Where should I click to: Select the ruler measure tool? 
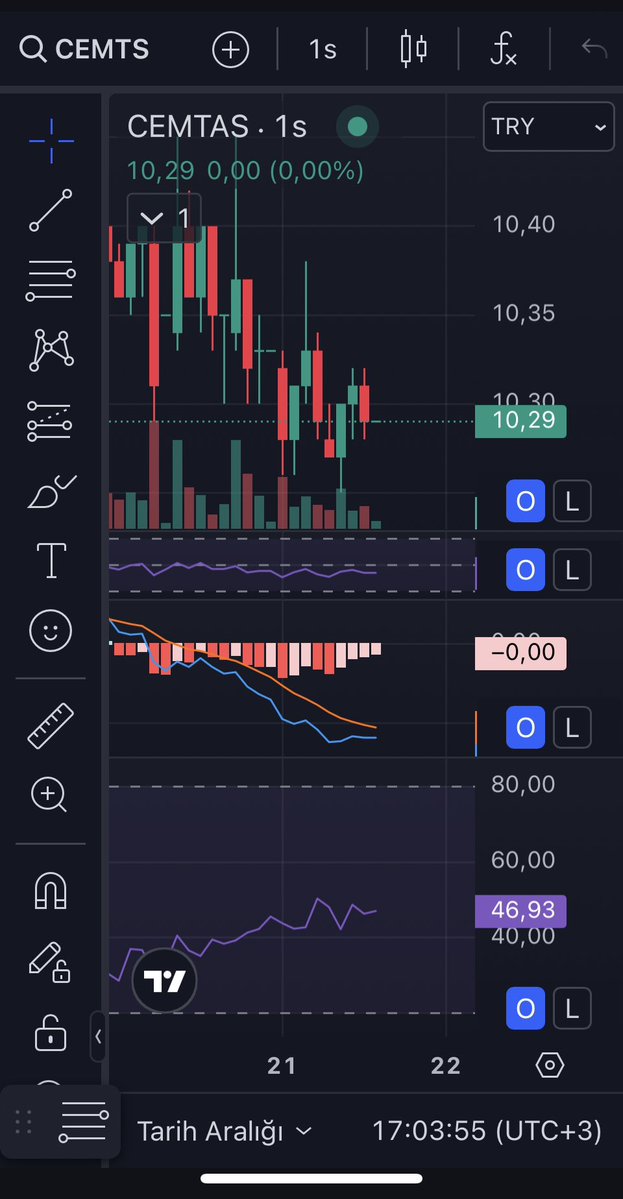tap(50, 726)
